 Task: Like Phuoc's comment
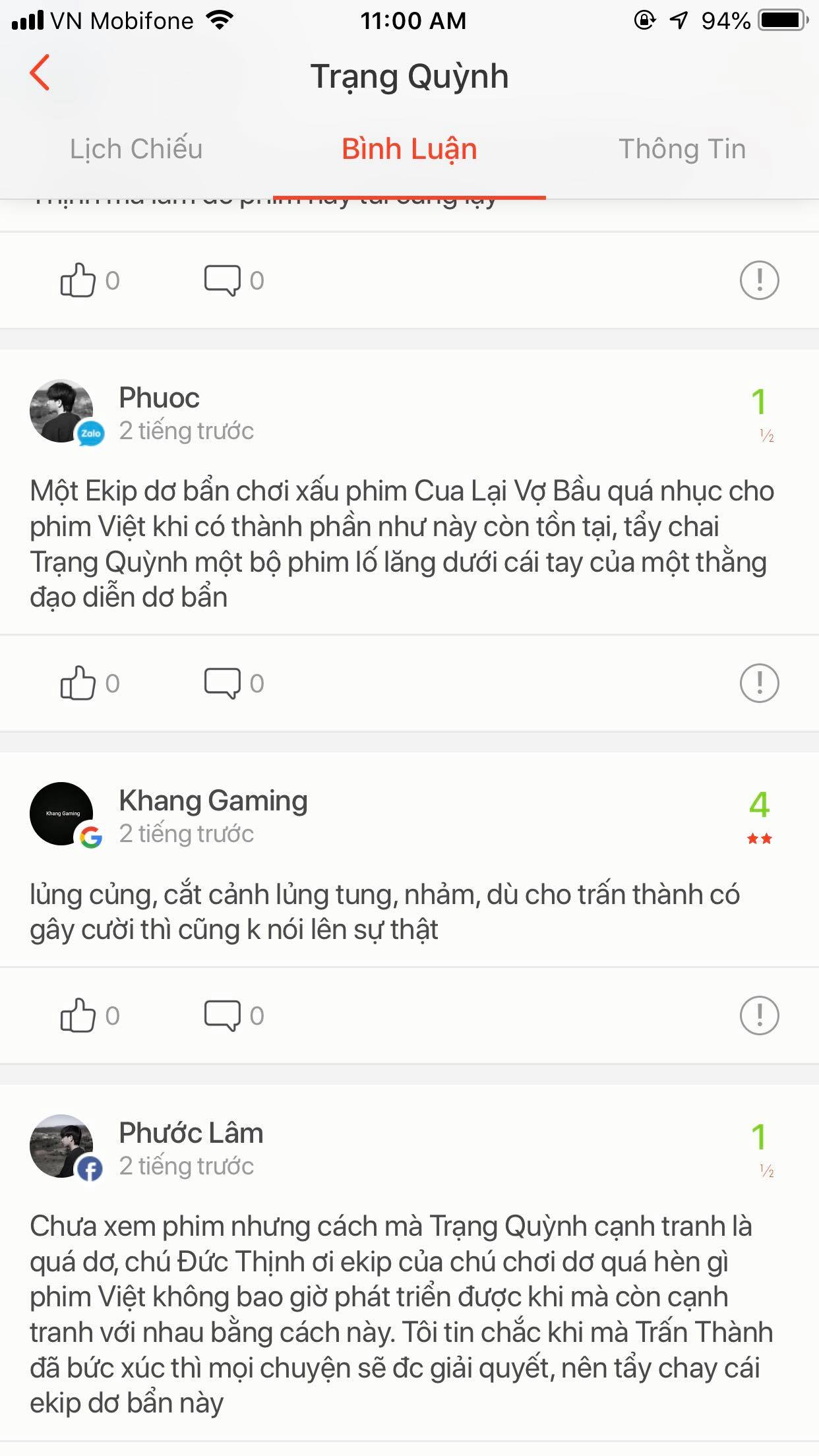click(x=78, y=683)
